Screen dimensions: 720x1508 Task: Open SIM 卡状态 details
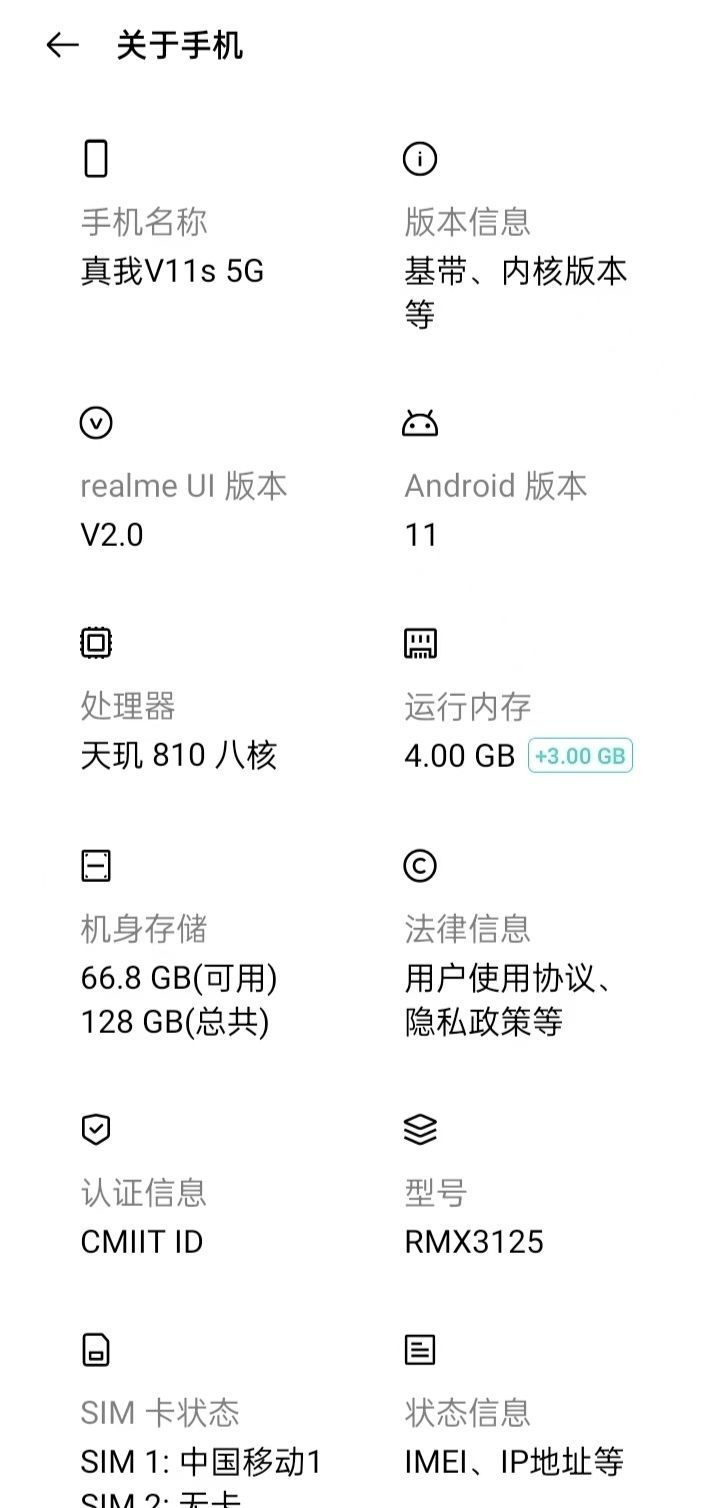coord(200,1438)
